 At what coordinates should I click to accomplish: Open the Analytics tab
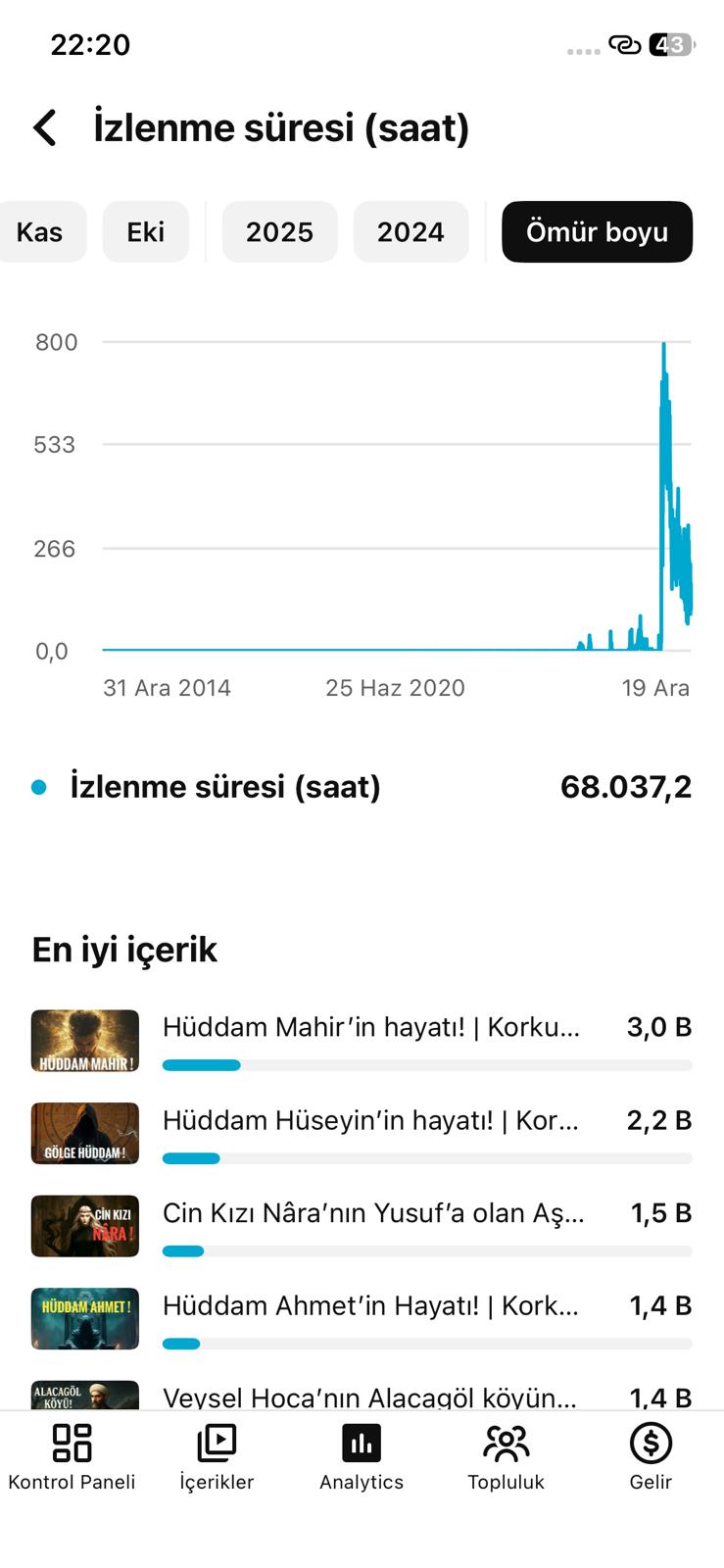(362, 1457)
